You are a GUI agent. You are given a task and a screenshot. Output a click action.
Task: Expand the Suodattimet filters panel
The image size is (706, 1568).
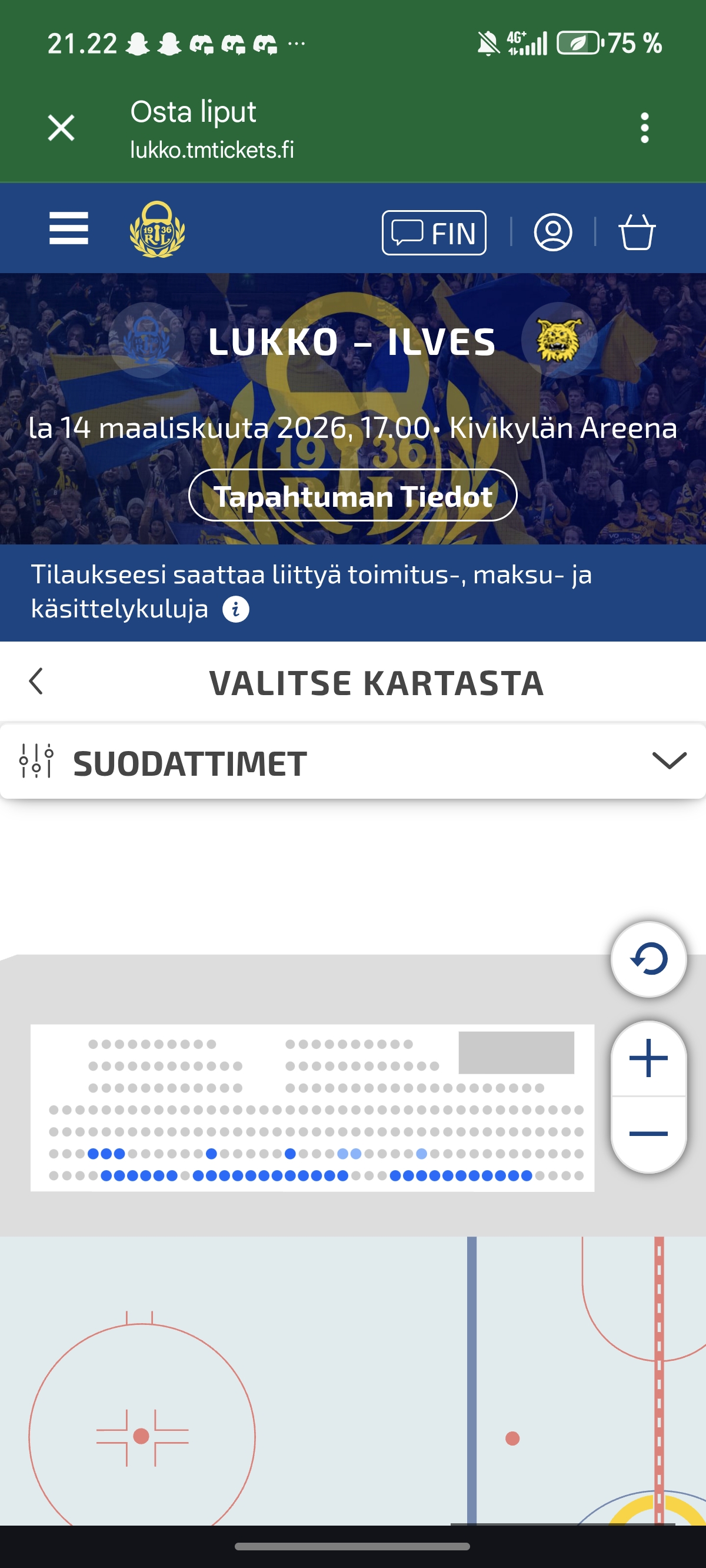(x=353, y=762)
